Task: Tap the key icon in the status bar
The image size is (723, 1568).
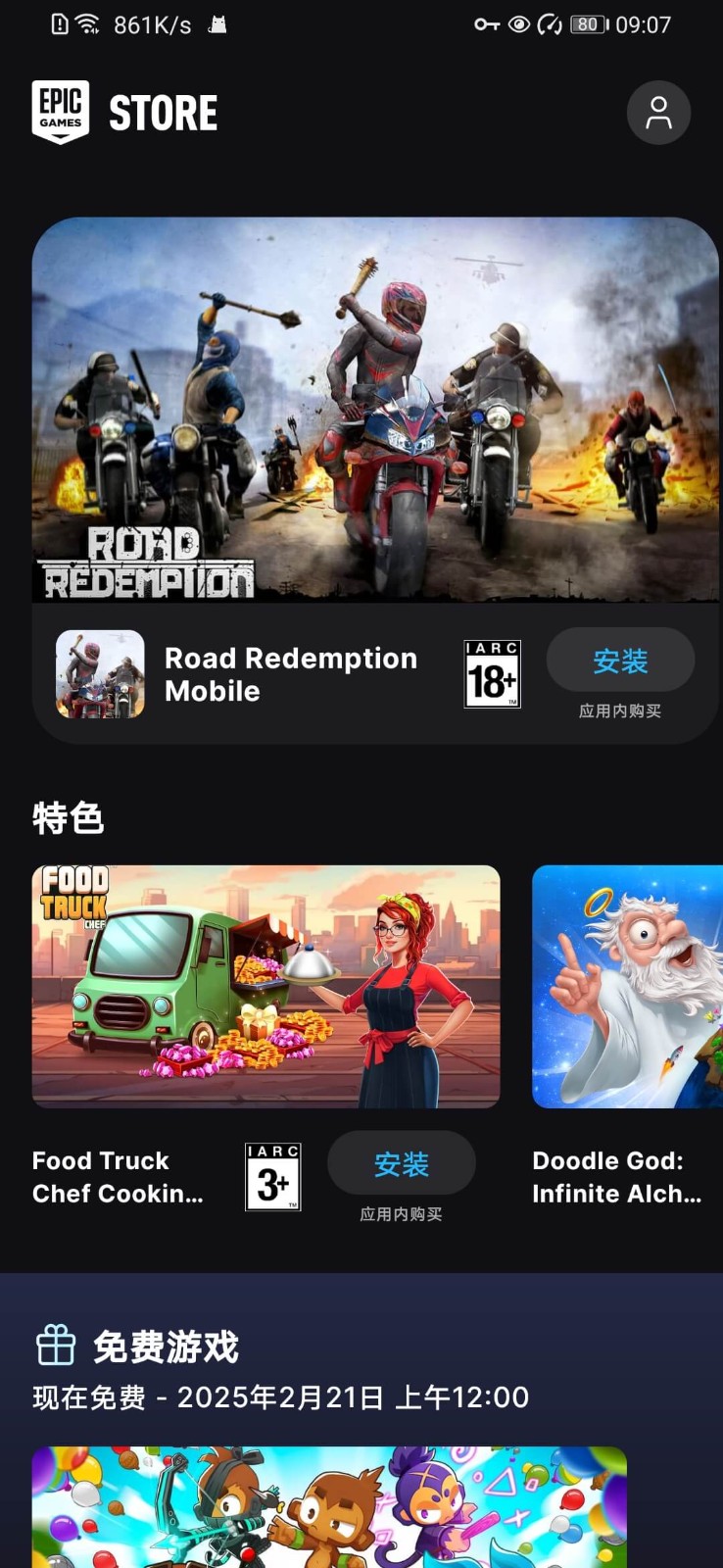Action: [487, 25]
